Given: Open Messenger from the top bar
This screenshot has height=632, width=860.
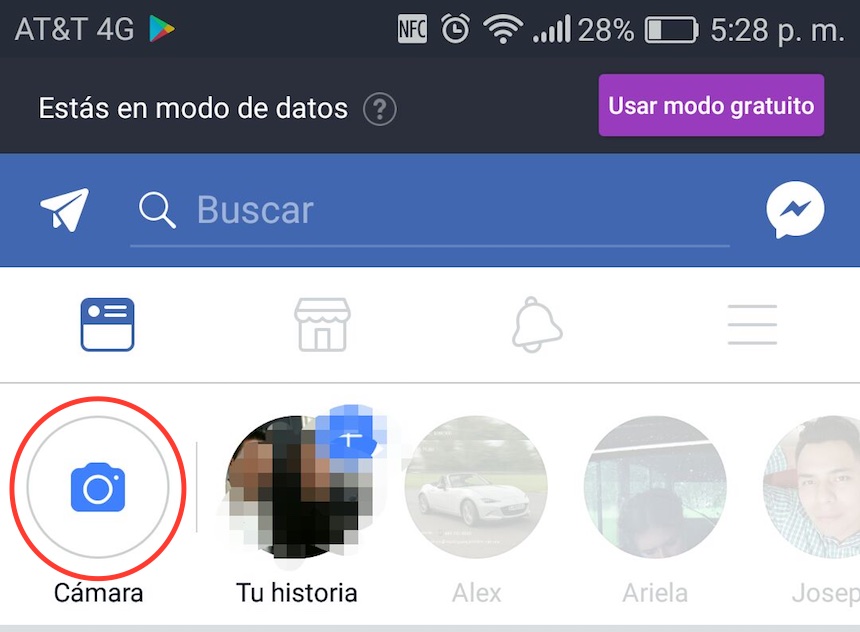Looking at the screenshot, I should pyautogui.click(x=795, y=211).
